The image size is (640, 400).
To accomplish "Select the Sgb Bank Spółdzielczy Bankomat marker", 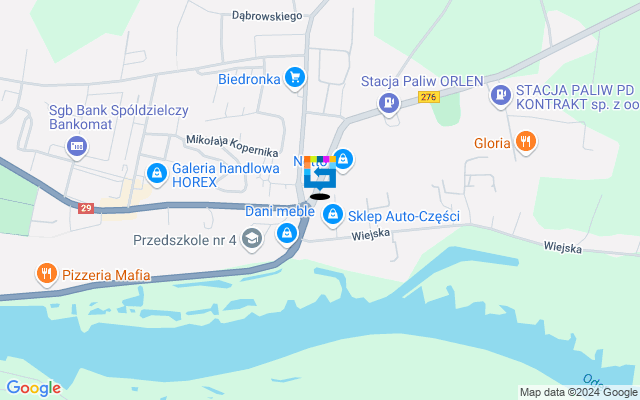I will click(x=77, y=147).
